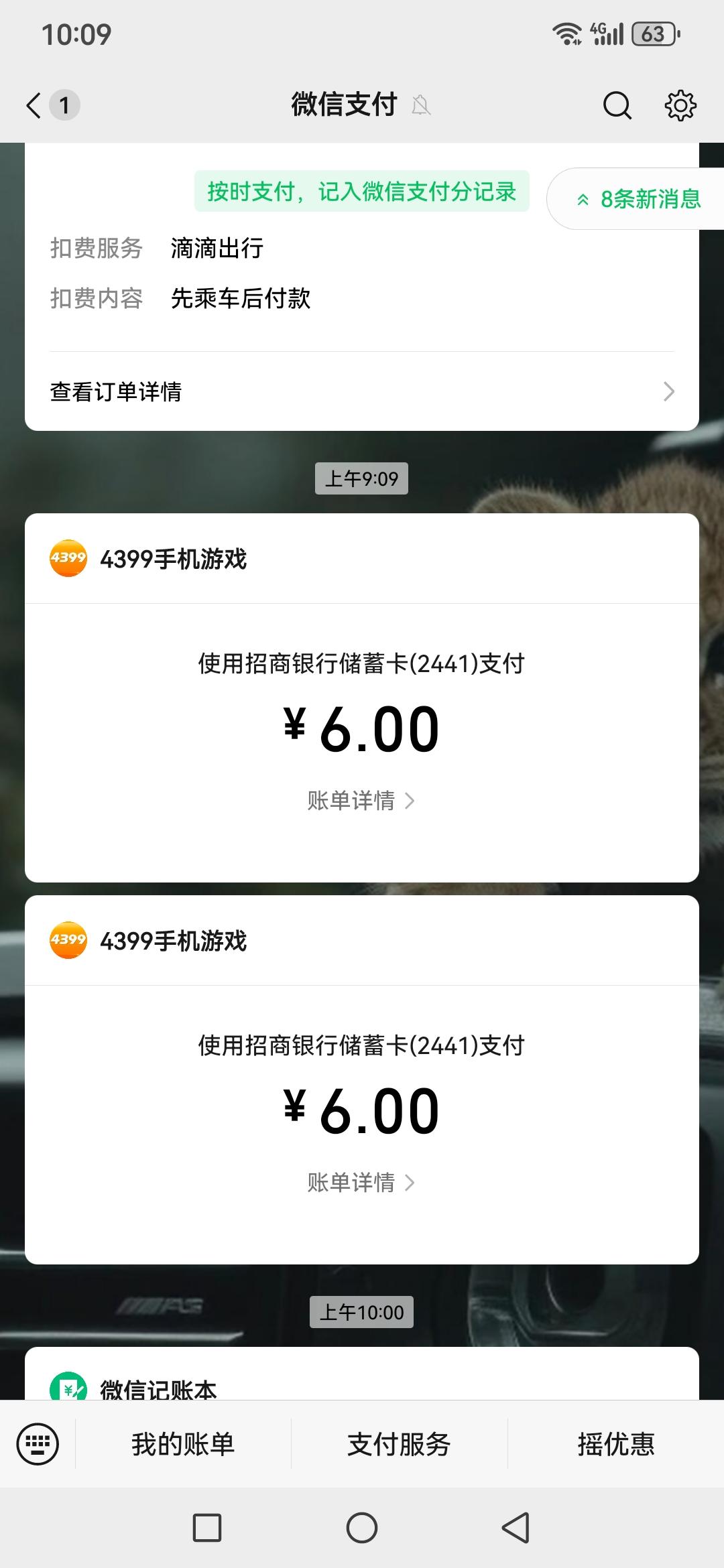This screenshot has width=724, height=1568.
Task: Open 我的账单 menu
Action: click(183, 1444)
